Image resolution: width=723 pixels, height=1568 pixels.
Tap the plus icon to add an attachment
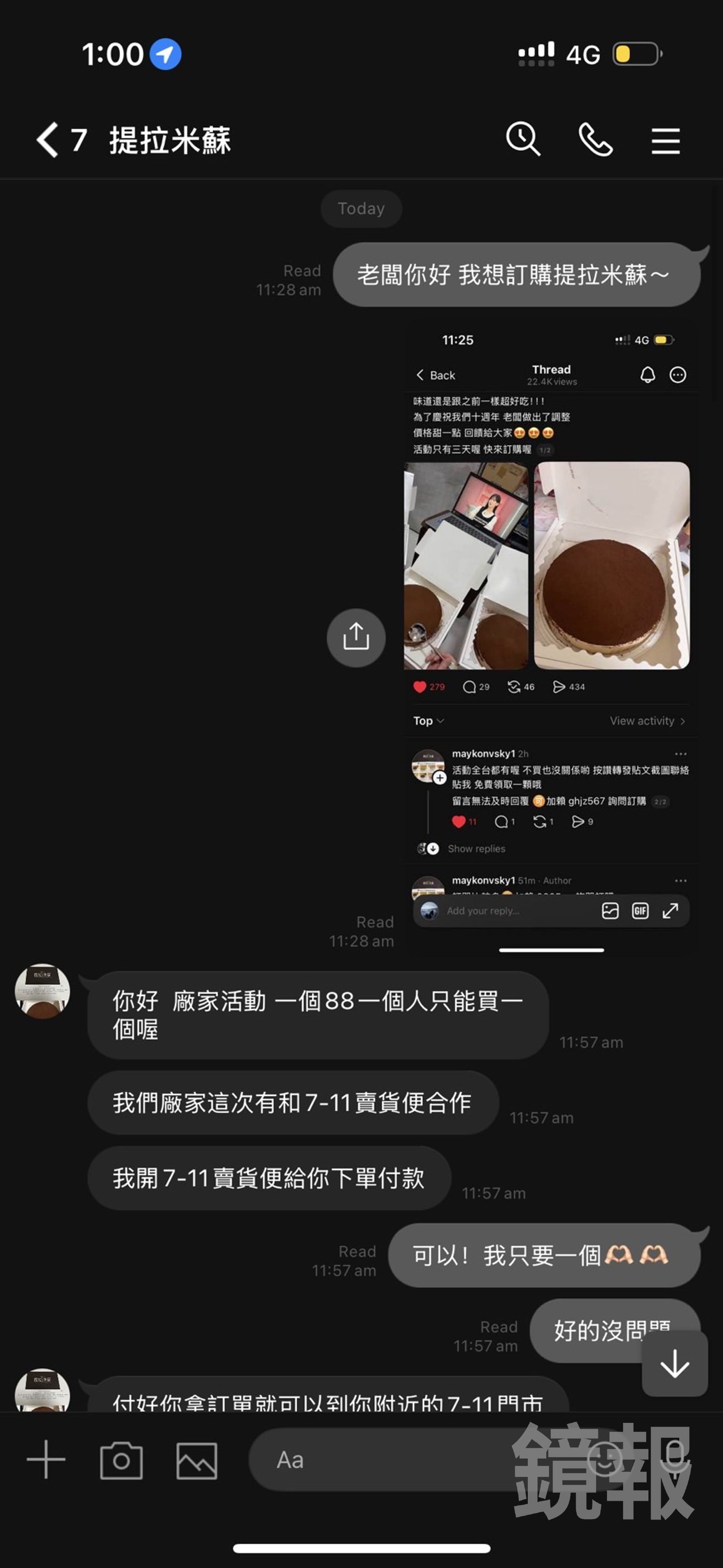pyautogui.click(x=46, y=1460)
